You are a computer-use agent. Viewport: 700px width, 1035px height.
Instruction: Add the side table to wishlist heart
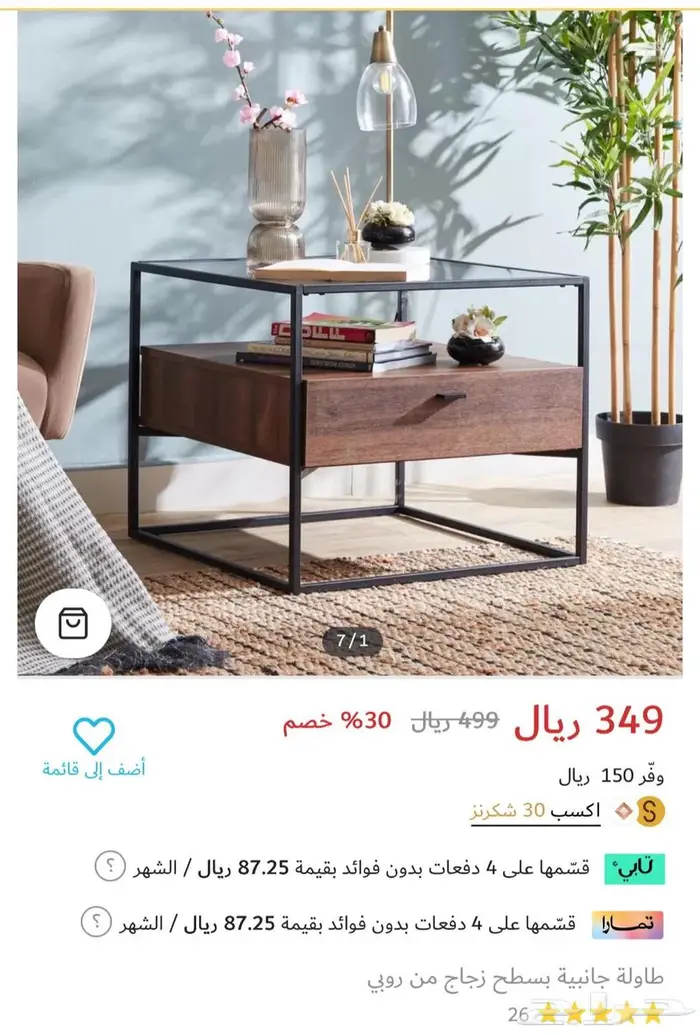[x=93, y=736]
